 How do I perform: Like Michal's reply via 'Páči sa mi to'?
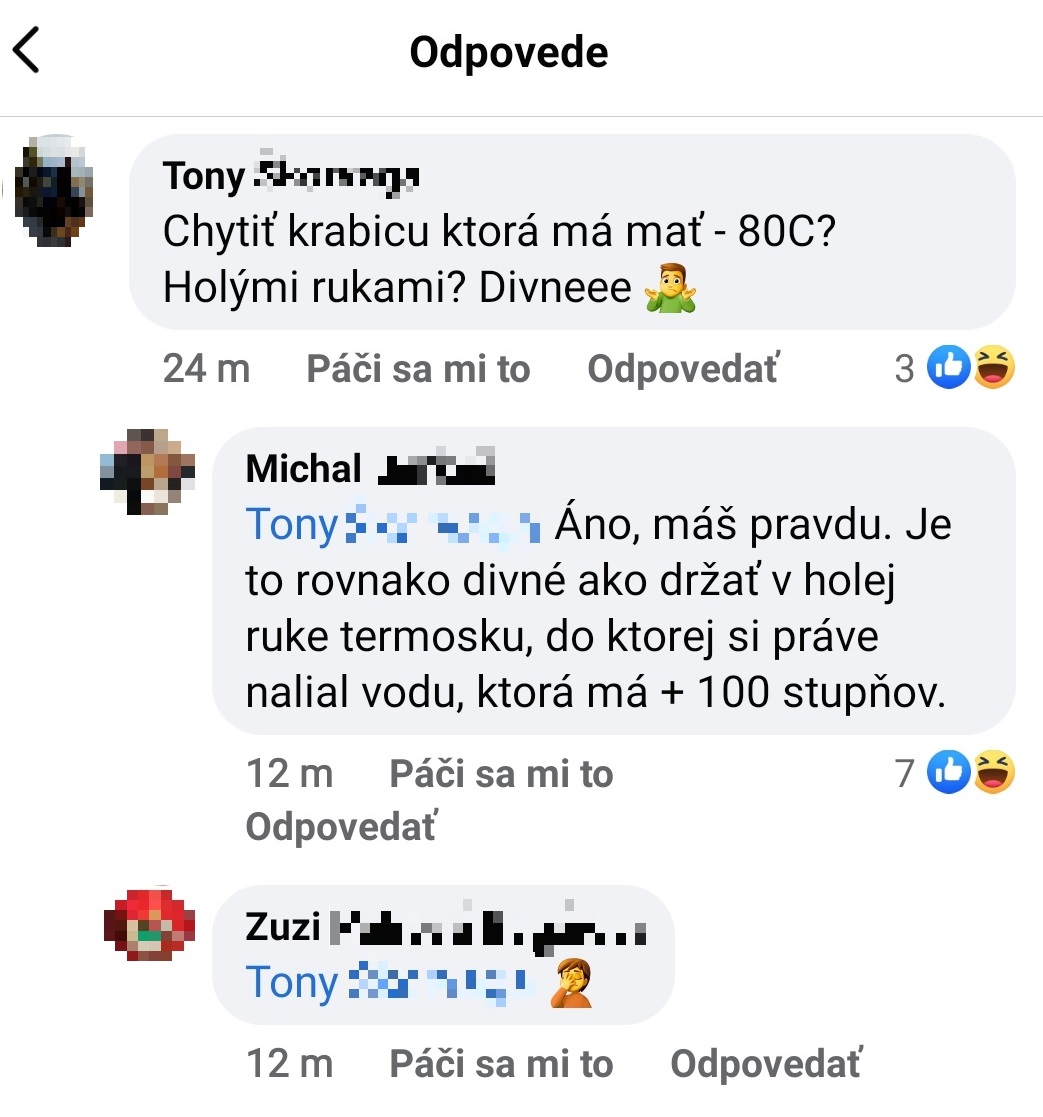tap(501, 774)
